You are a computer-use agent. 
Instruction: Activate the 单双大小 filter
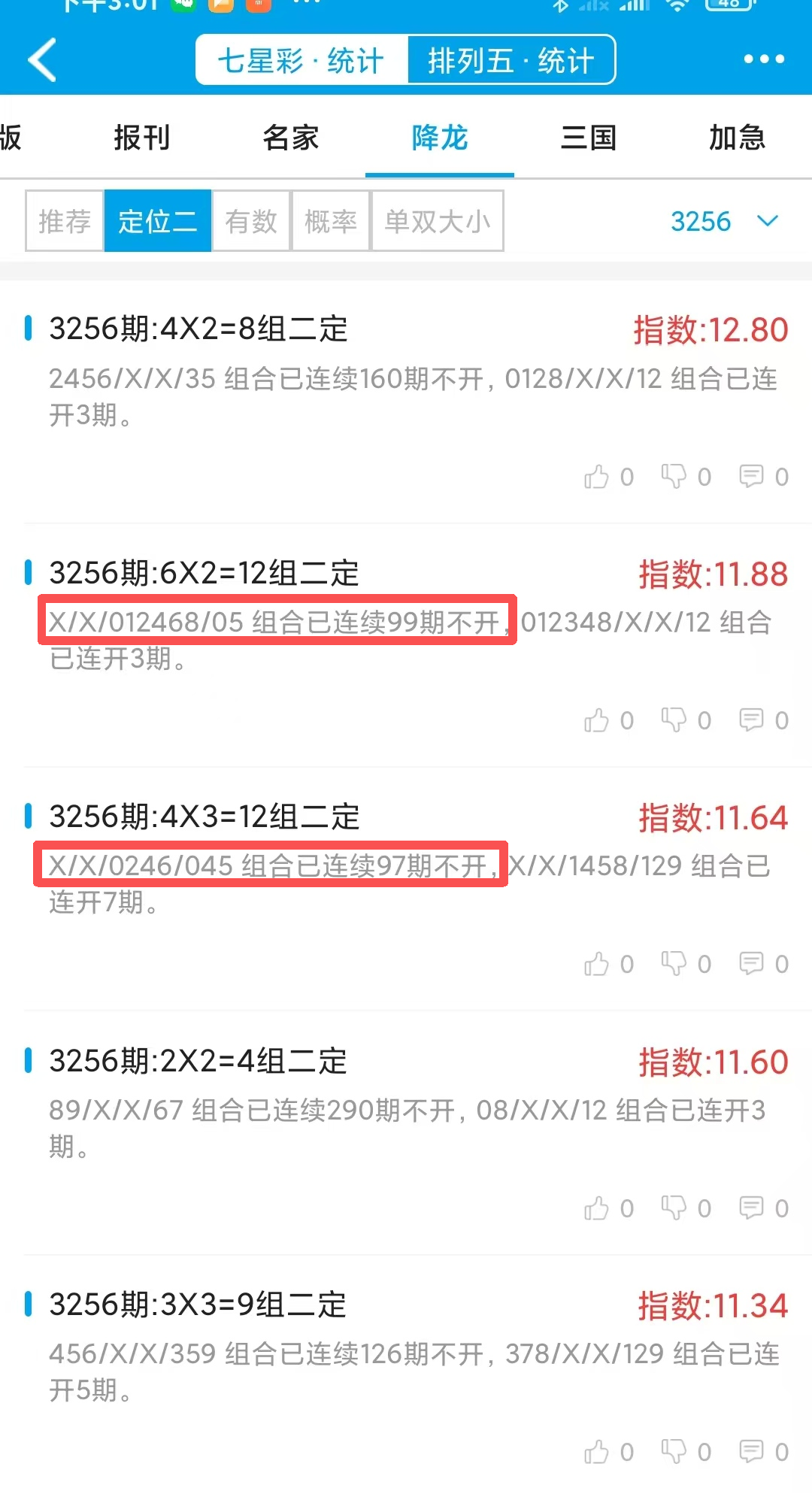(438, 220)
